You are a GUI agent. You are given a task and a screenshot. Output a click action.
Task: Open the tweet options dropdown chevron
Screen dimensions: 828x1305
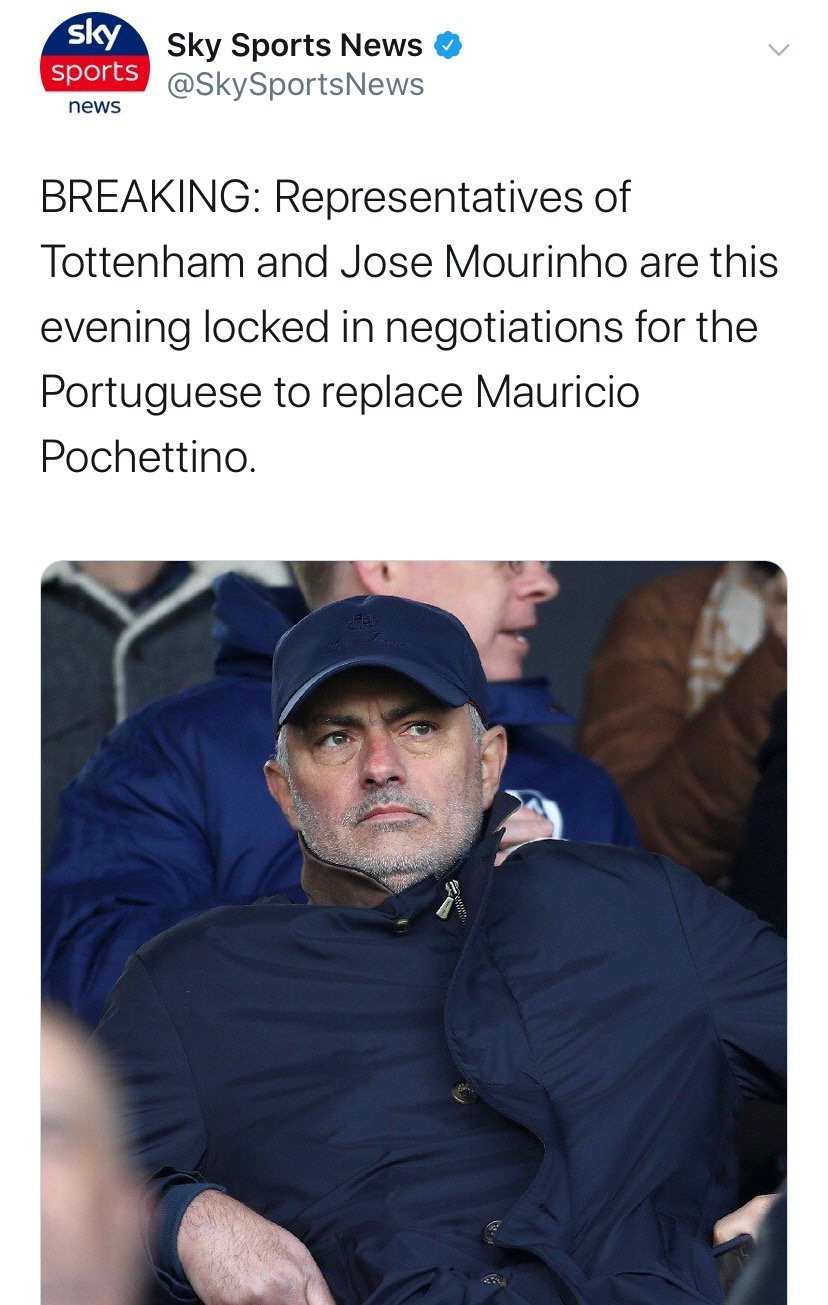coord(777,49)
